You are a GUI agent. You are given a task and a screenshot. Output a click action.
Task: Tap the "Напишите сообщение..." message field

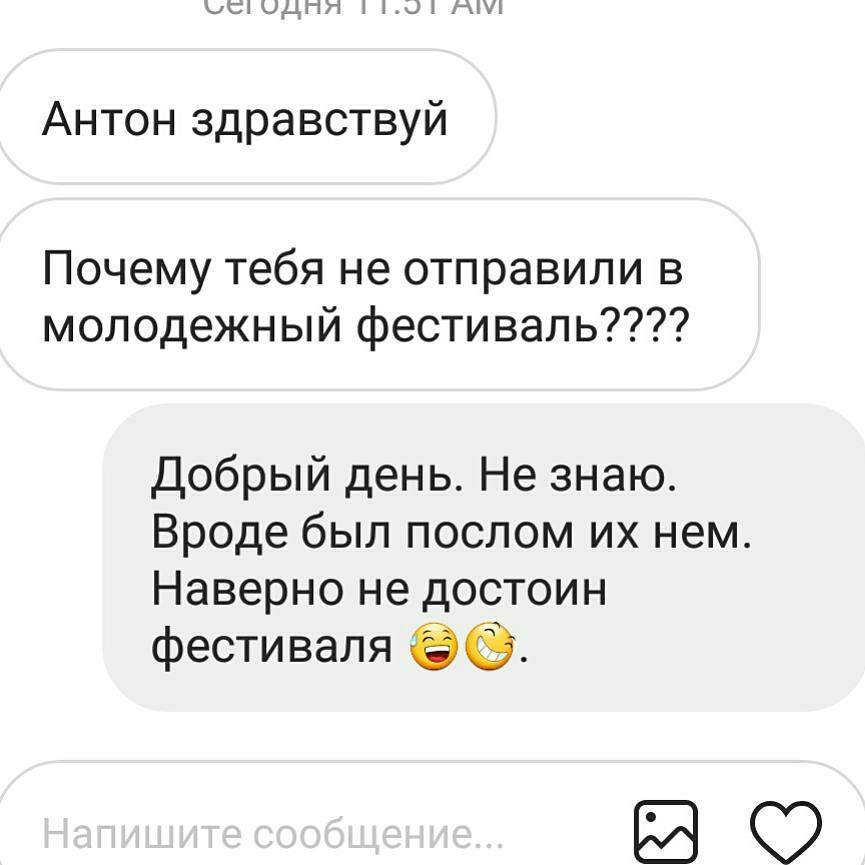pyautogui.click(x=270, y=832)
